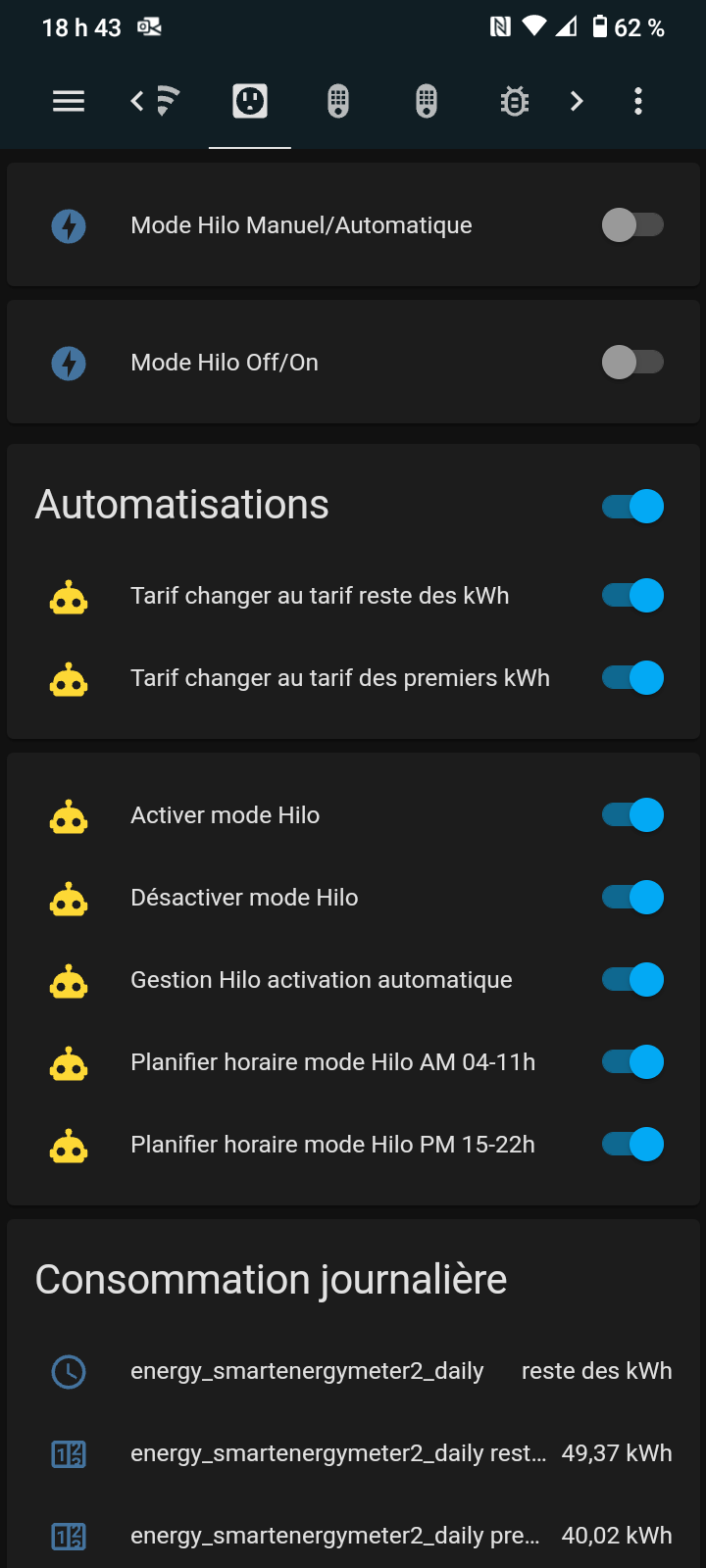Disable the Automatisations master toggle
Image resolution: width=706 pixels, height=1568 pixels.
tap(631, 506)
